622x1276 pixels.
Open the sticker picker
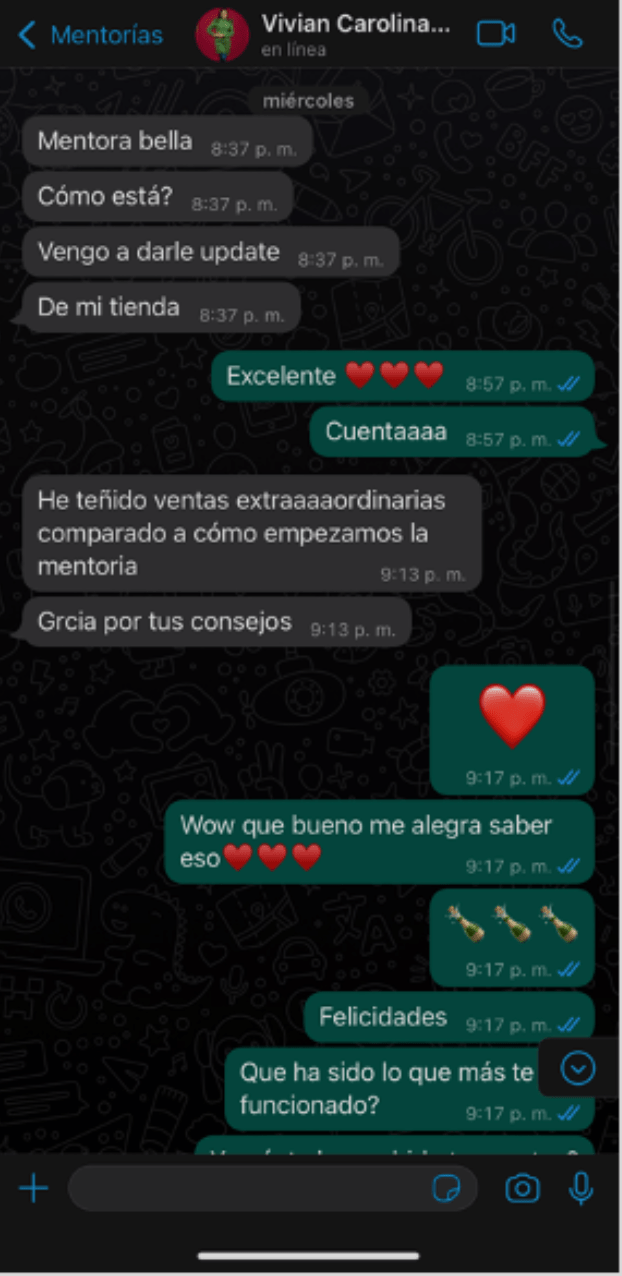(447, 1188)
